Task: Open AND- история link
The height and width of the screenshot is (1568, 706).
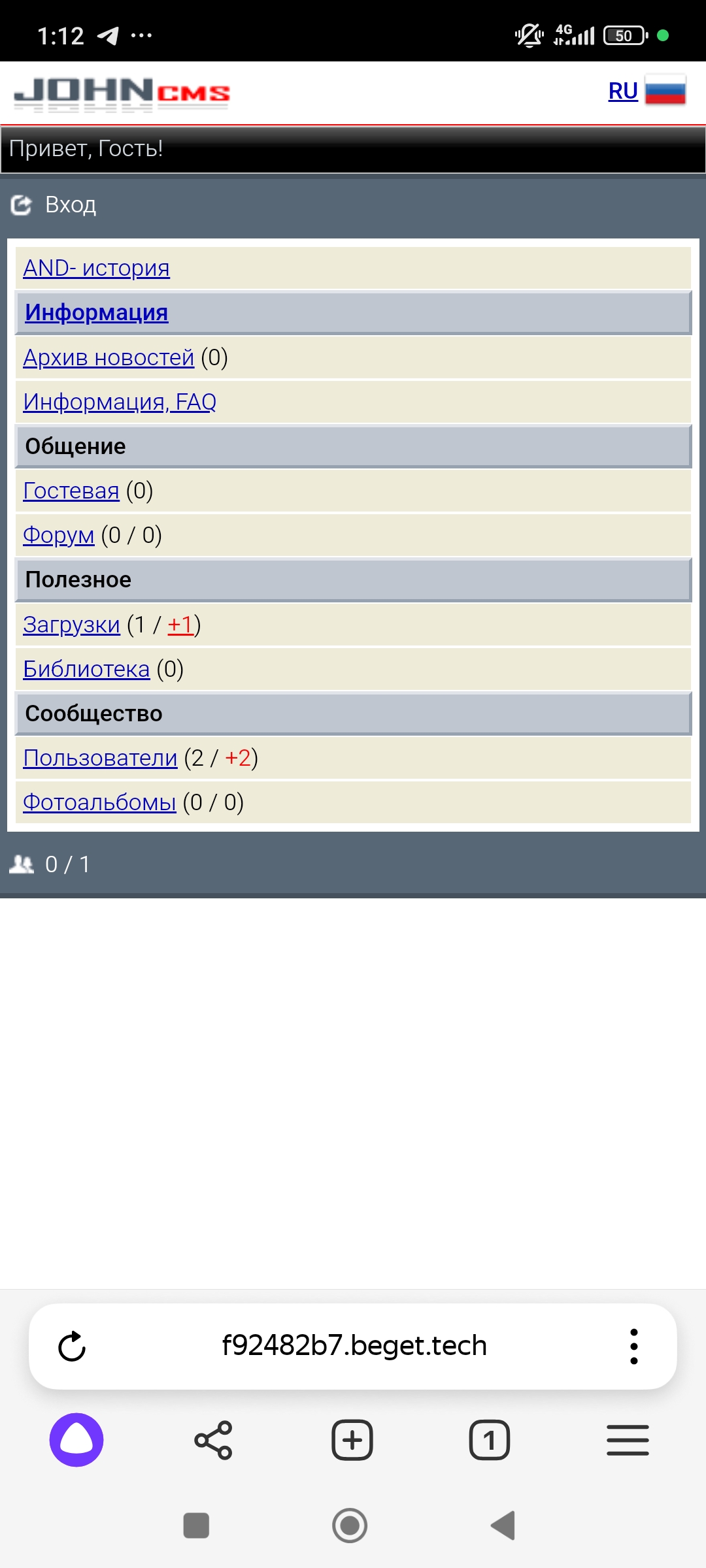Action: tap(96, 268)
